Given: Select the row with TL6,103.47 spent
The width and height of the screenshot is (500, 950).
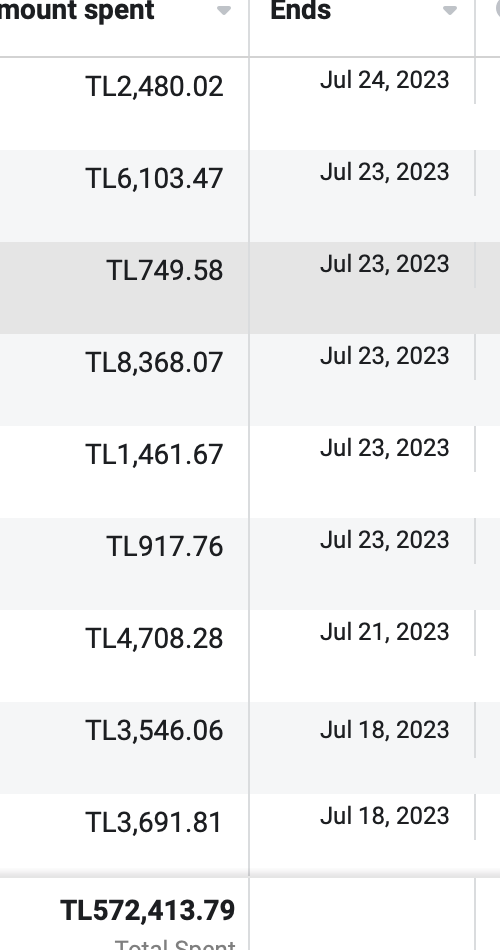Looking at the screenshot, I should 250,196.
